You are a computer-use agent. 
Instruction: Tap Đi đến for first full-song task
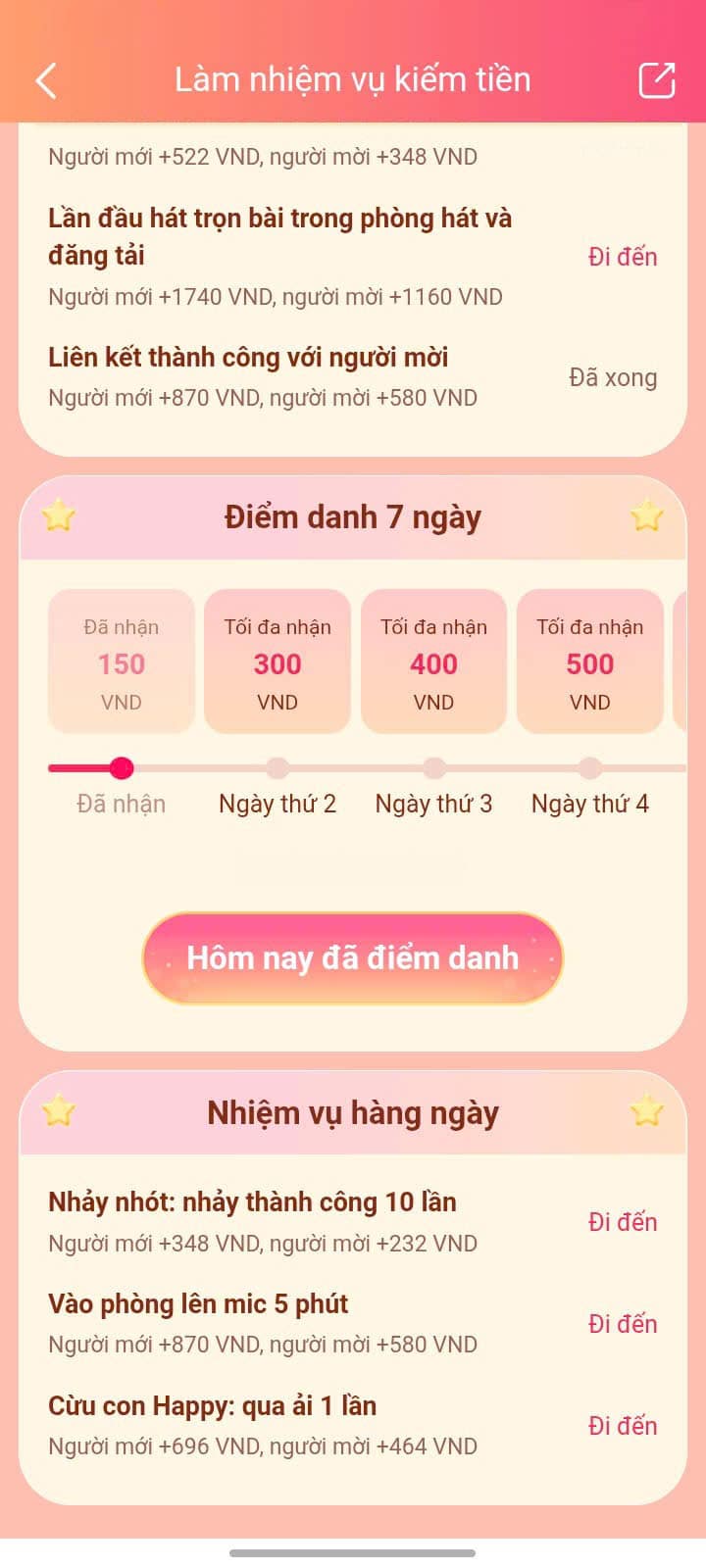point(622,257)
